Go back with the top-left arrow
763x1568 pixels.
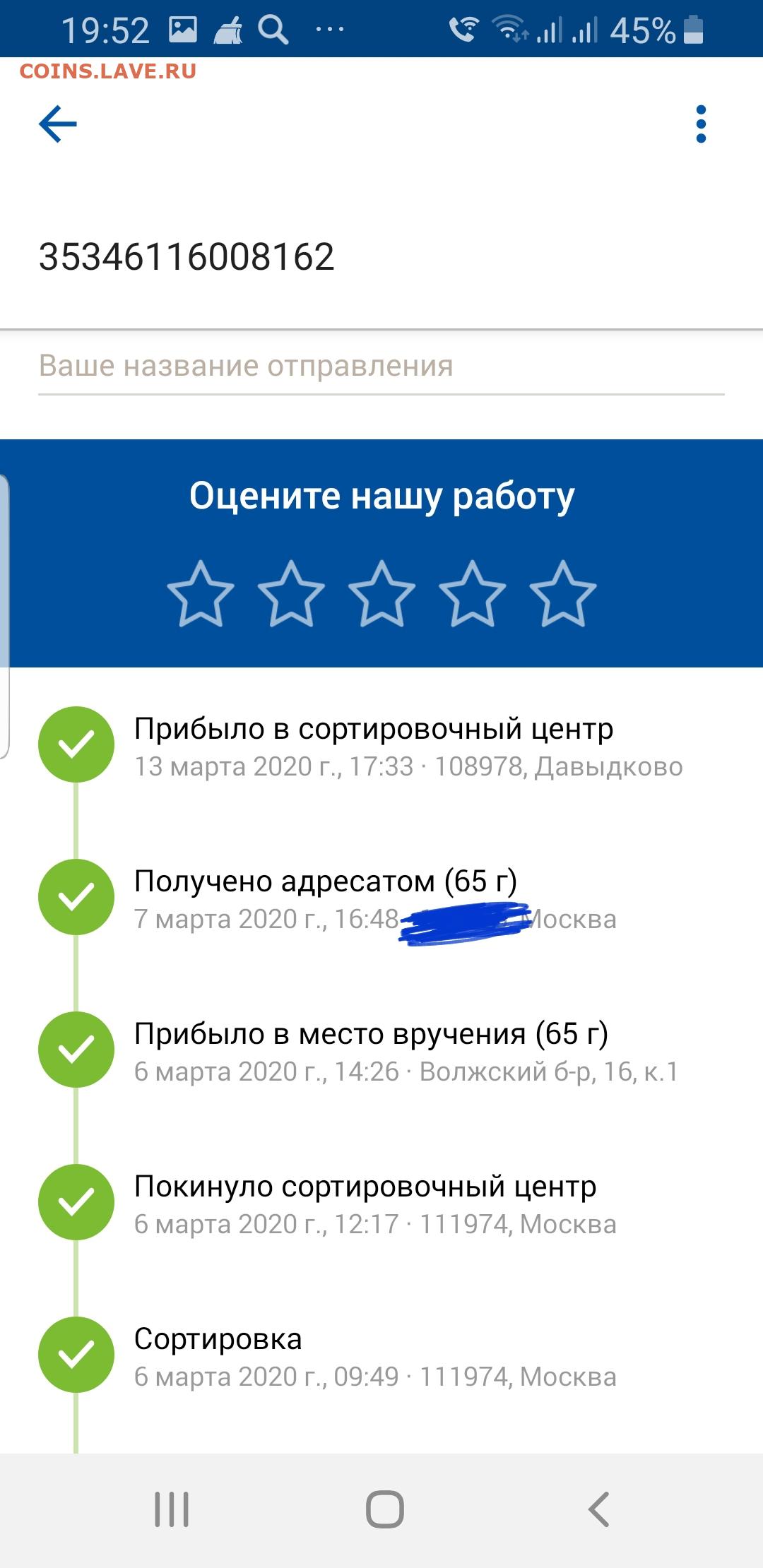click(x=58, y=124)
